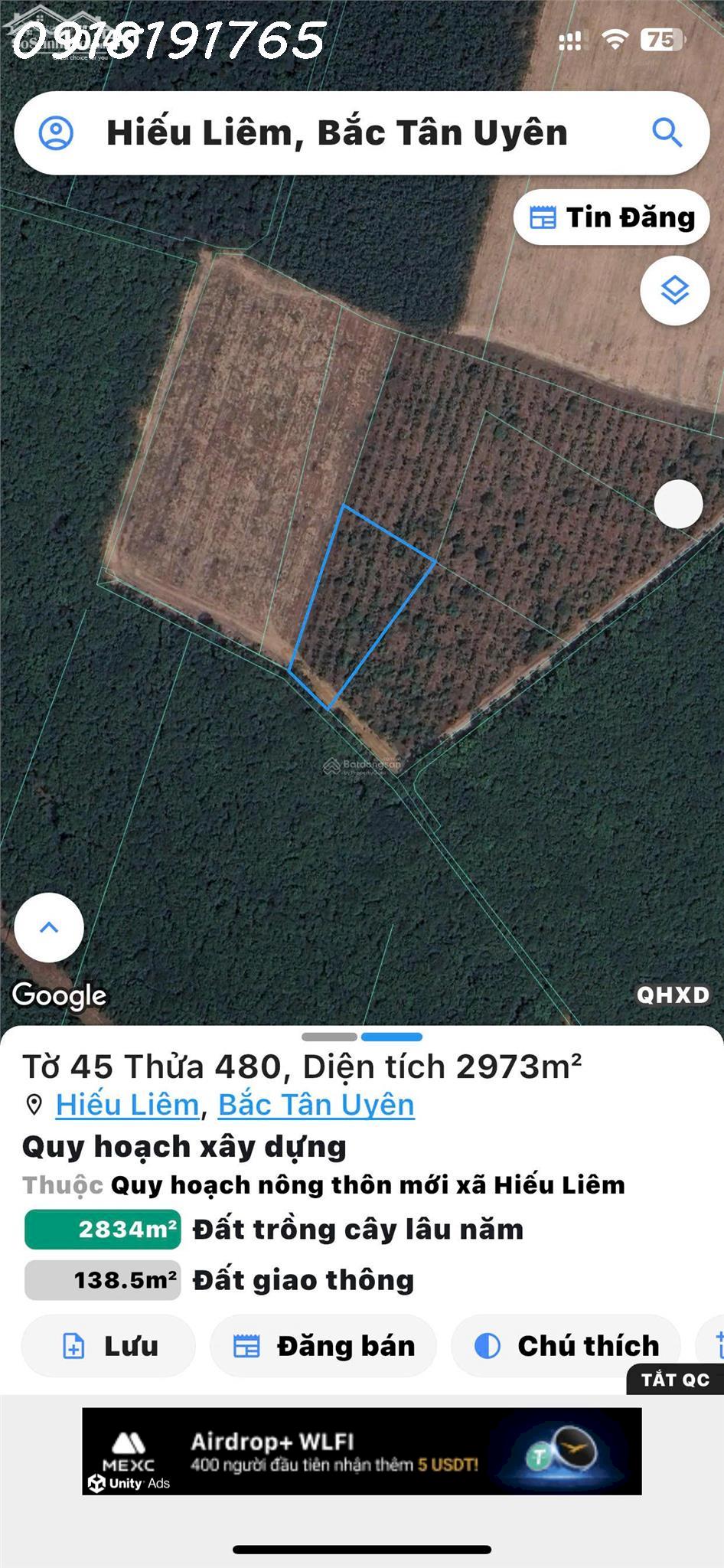Open the Bắc Tân Uyên link

coord(316,1103)
